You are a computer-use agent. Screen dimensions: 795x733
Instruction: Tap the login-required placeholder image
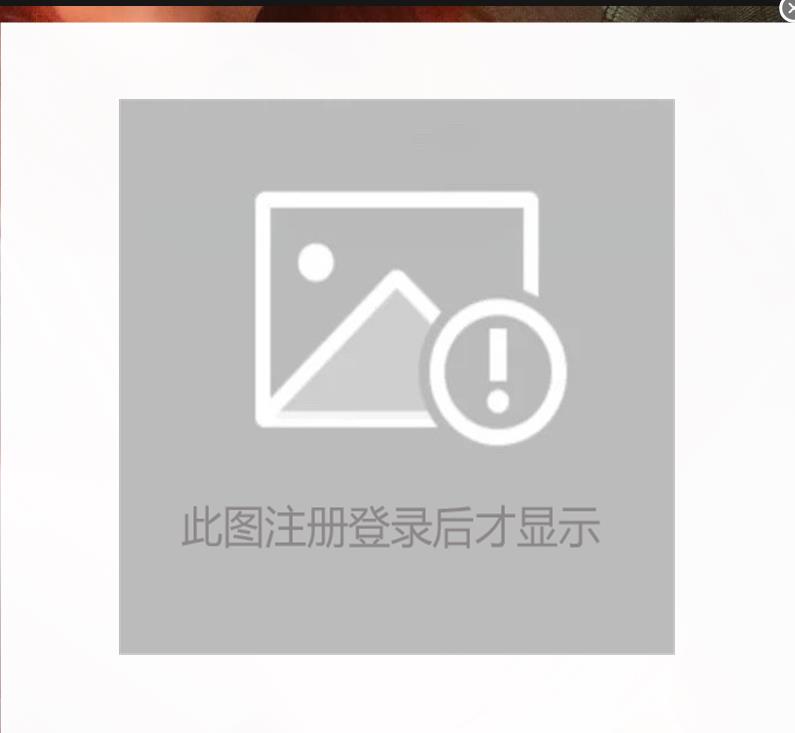click(397, 377)
